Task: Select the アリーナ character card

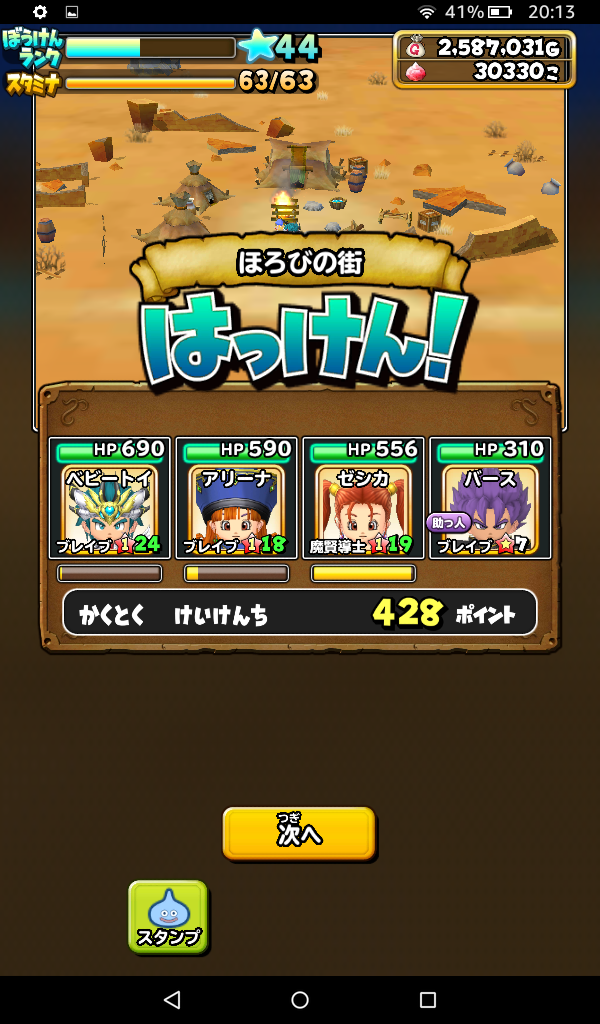Action: tap(236, 498)
